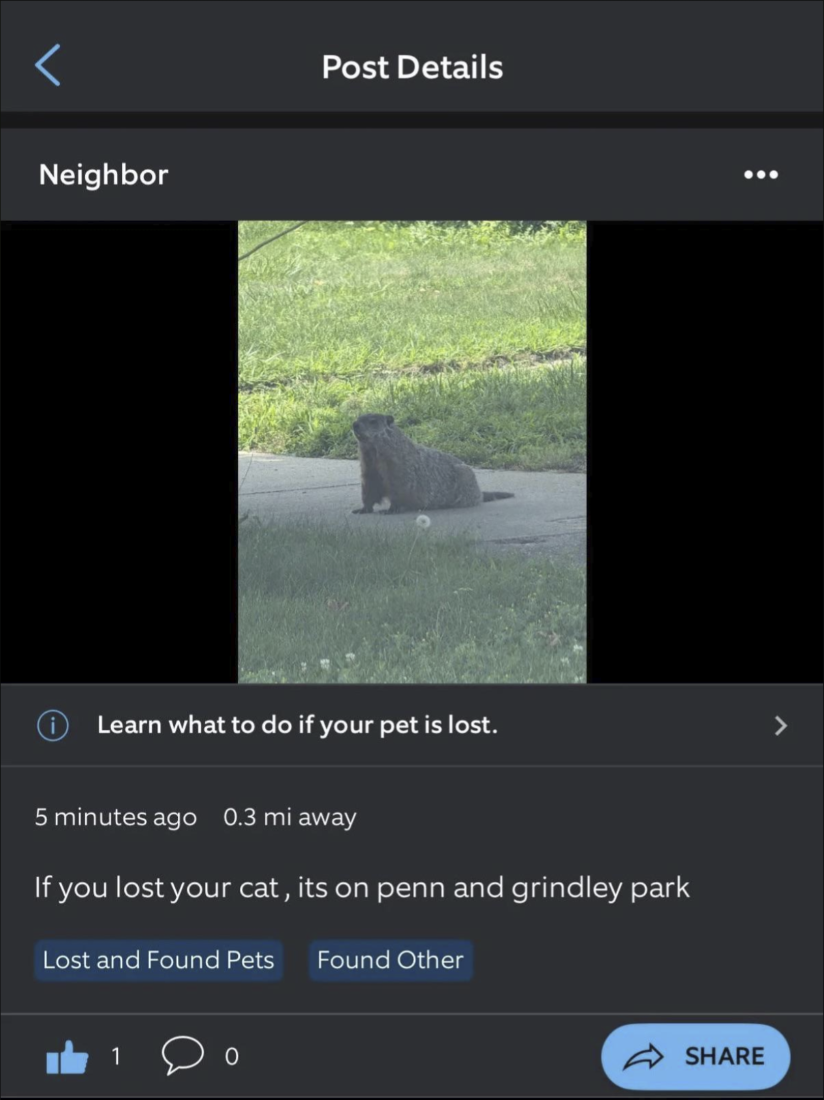Like this post with the thumbs up
Viewport: 824px width, 1100px height.
click(x=67, y=1057)
